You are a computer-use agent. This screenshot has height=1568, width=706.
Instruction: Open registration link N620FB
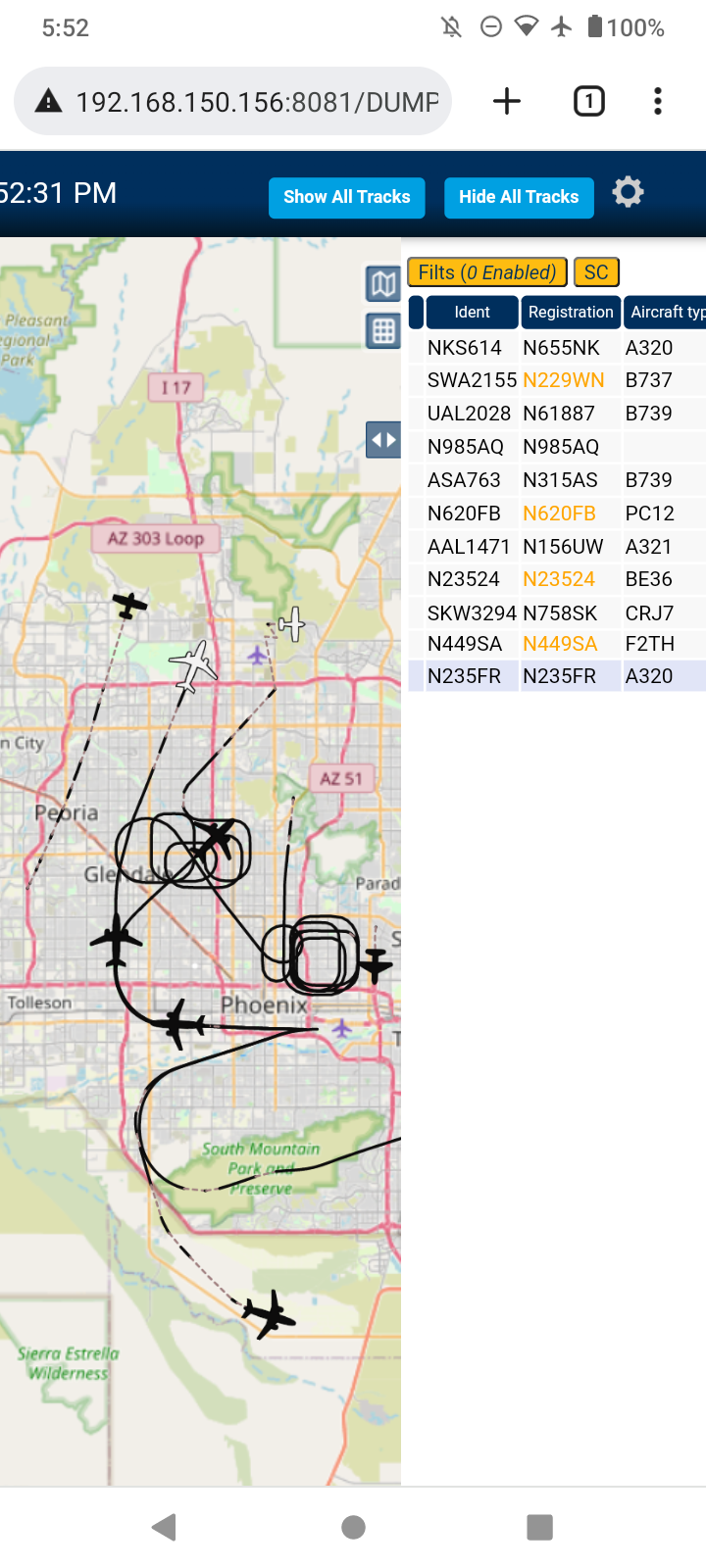pos(559,514)
